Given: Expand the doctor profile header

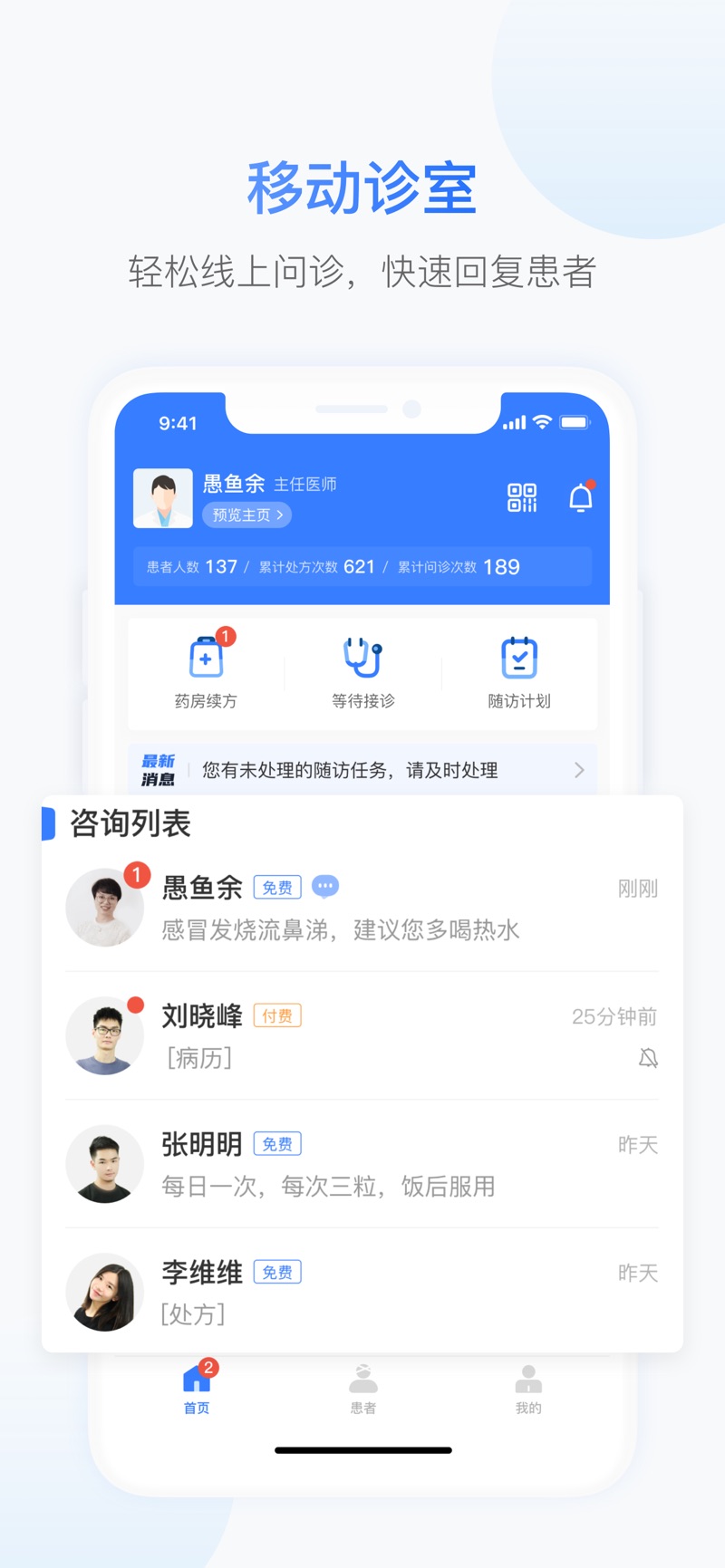Looking at the screenshot, I should 234,485.
